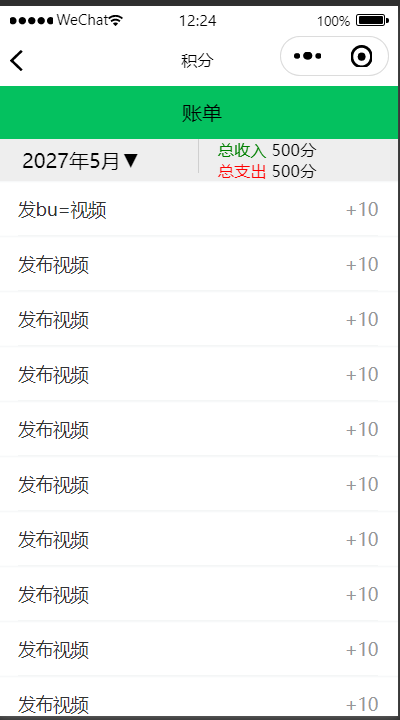Open the 2027年5月 month picker

pyautogui.click(x=80, y=161)
